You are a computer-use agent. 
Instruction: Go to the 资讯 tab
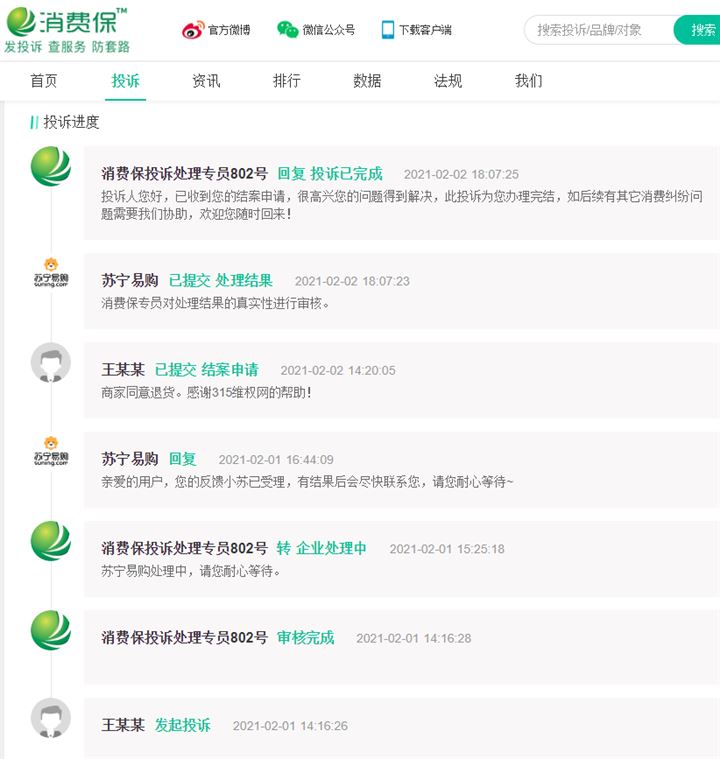pos(206,81)
